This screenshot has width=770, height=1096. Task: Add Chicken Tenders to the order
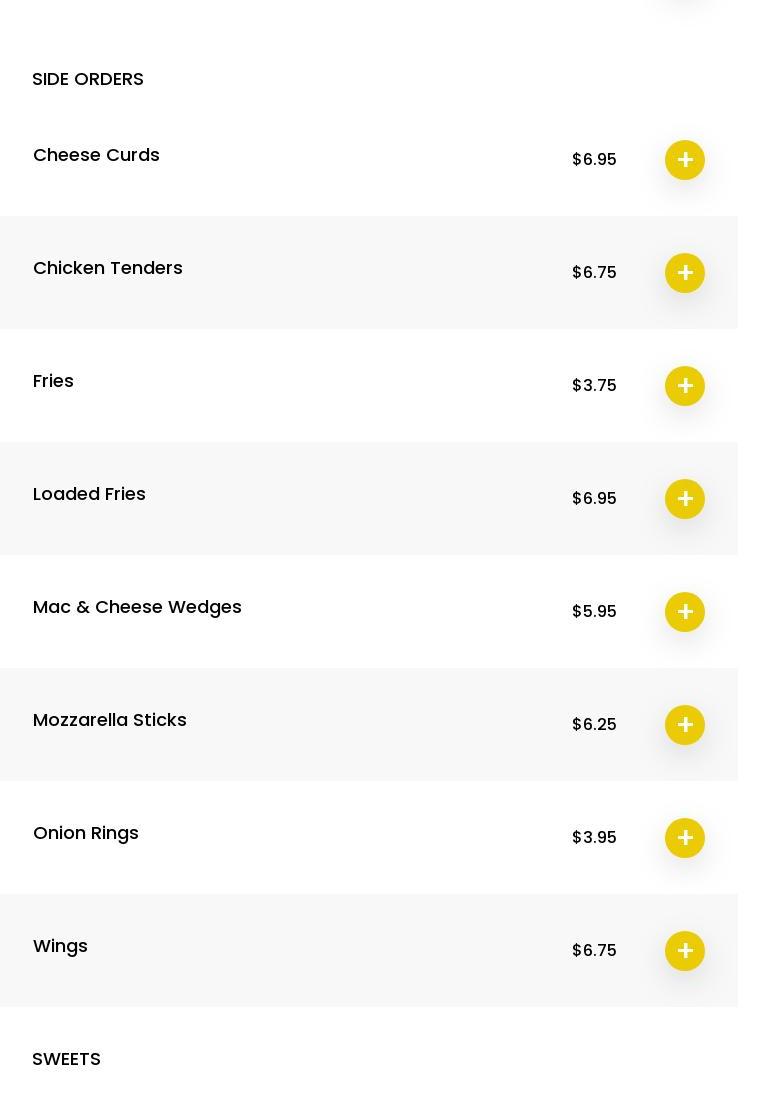[x=685, y=273]
